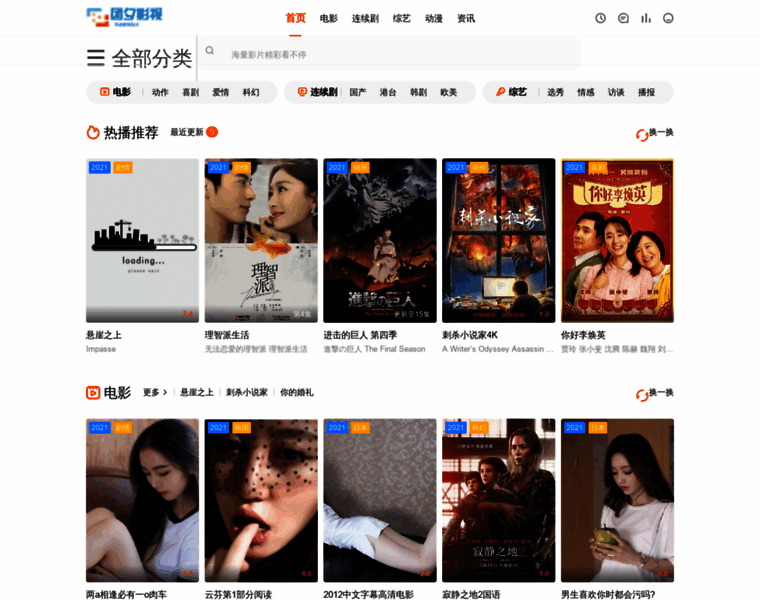The image size is (760, 600).
Task: Open the watch history clock icon
Action: 600,18
